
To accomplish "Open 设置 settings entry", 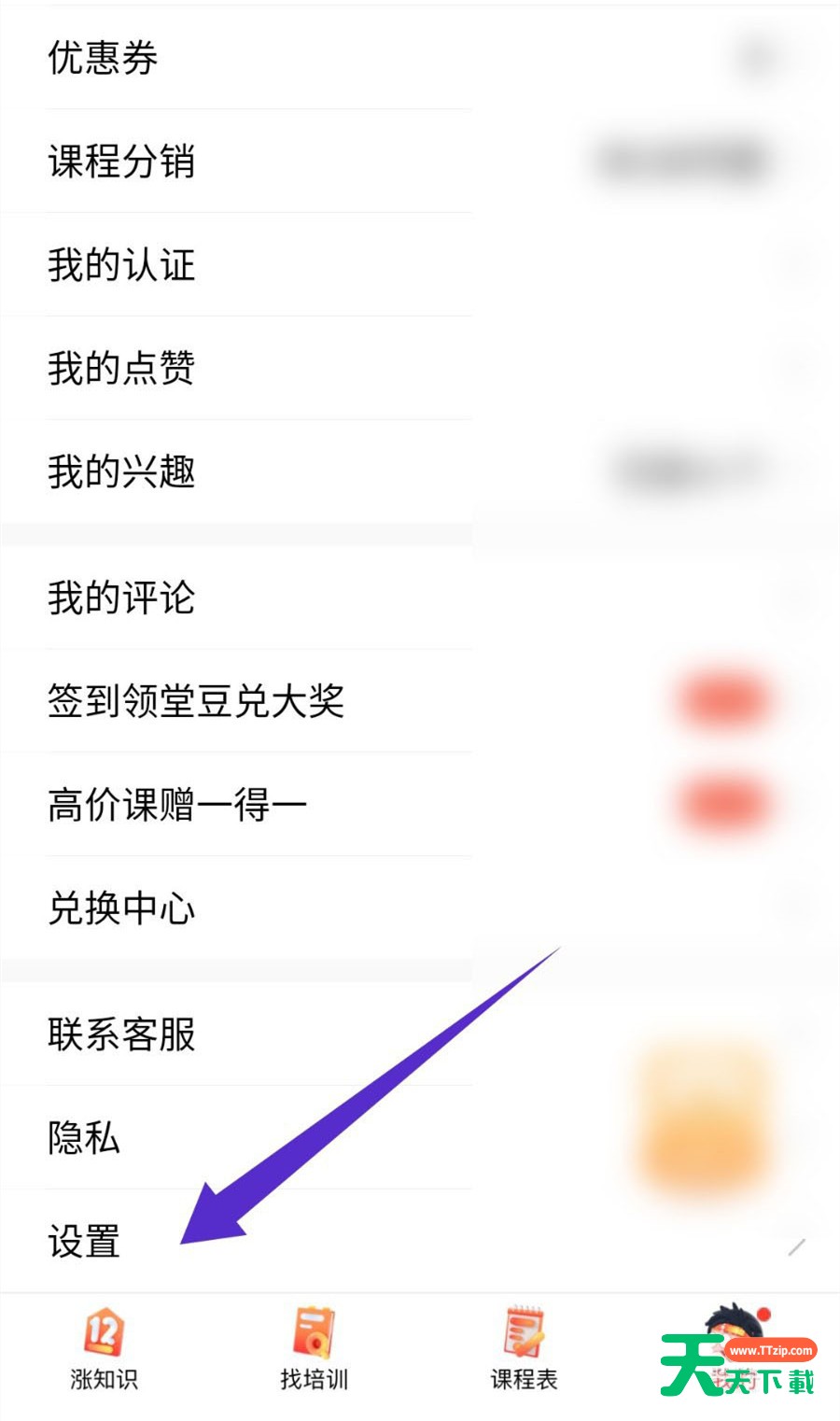I will click(82, 1242).
